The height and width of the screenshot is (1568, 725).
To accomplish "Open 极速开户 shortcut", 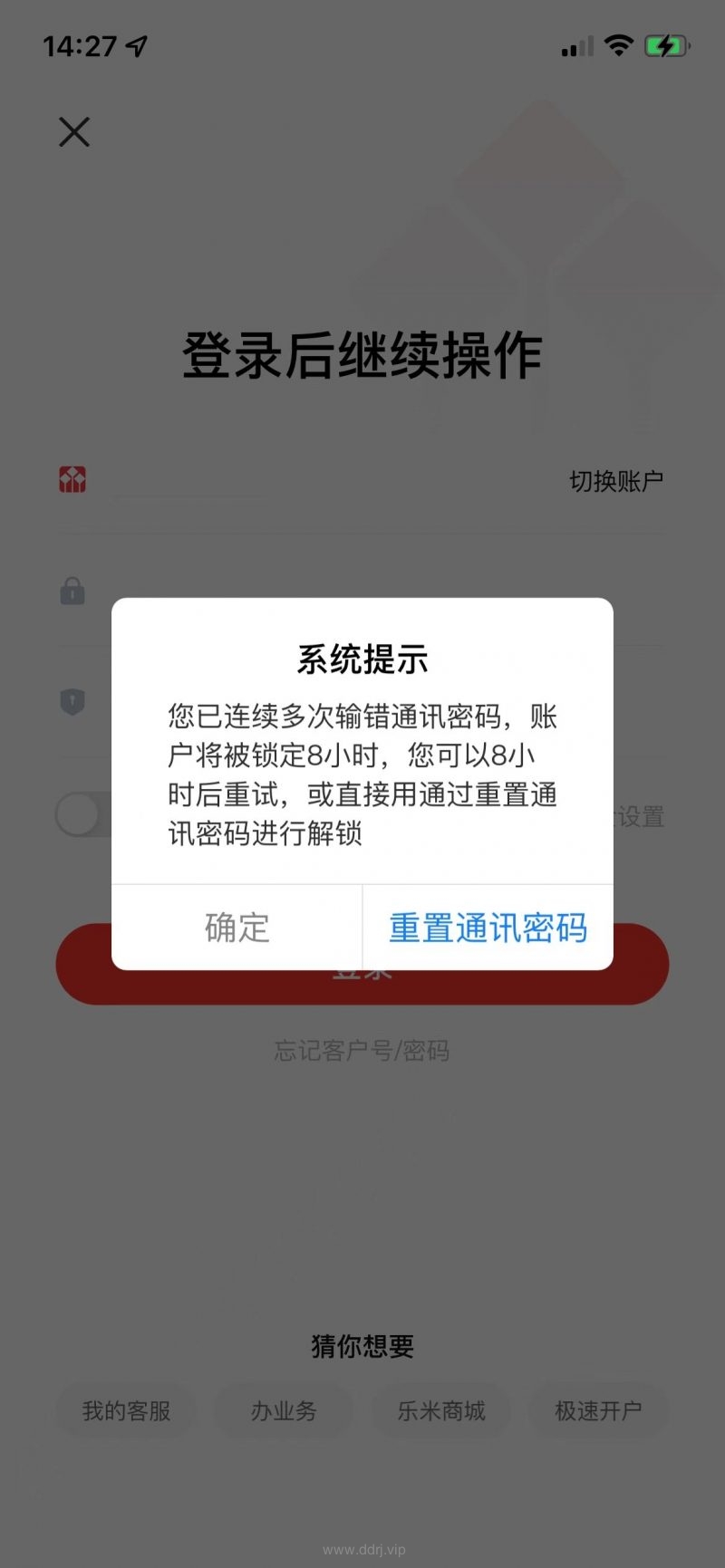I will pos(598,1410).
